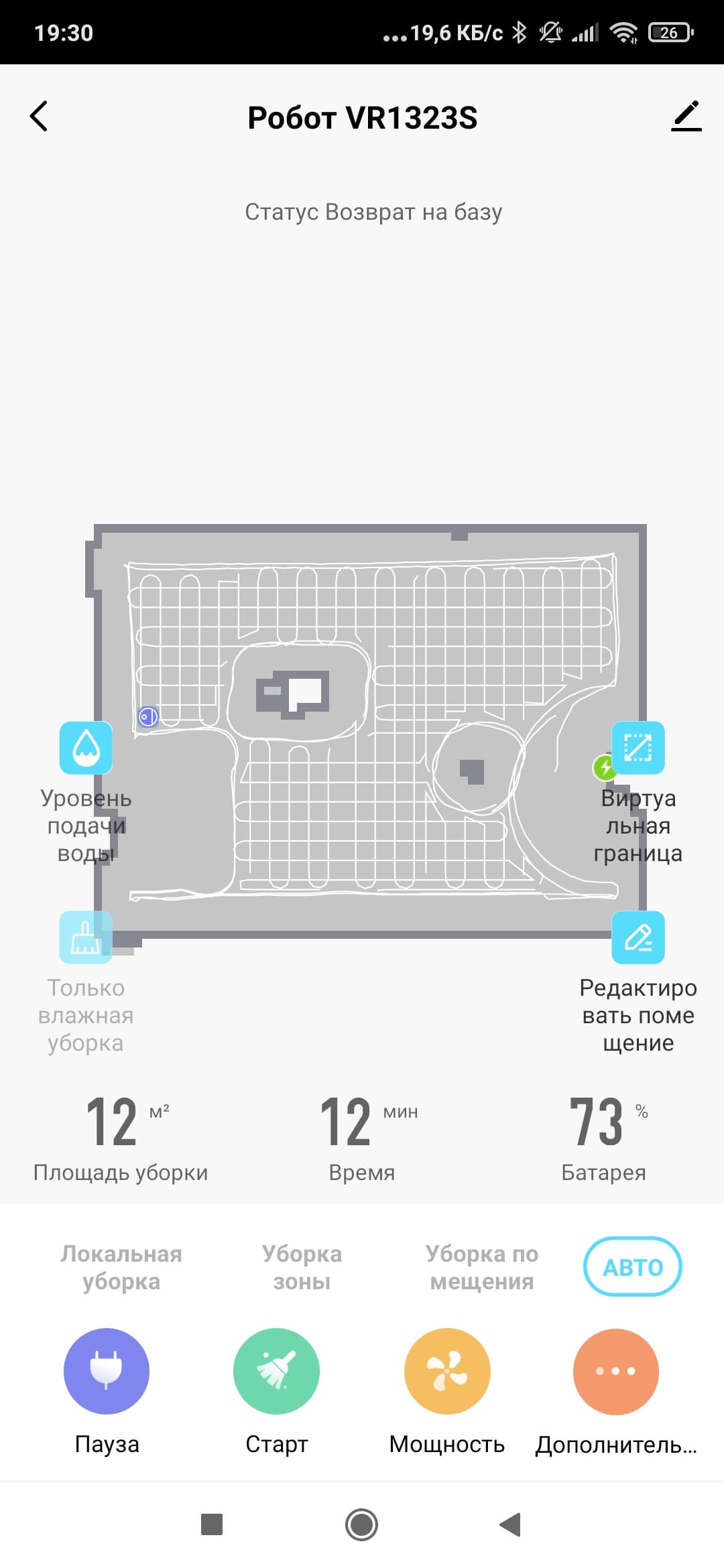Open the Дополнительно menu
Viewport: 724px width, 1568px height.
click(x=616, y=1371)
